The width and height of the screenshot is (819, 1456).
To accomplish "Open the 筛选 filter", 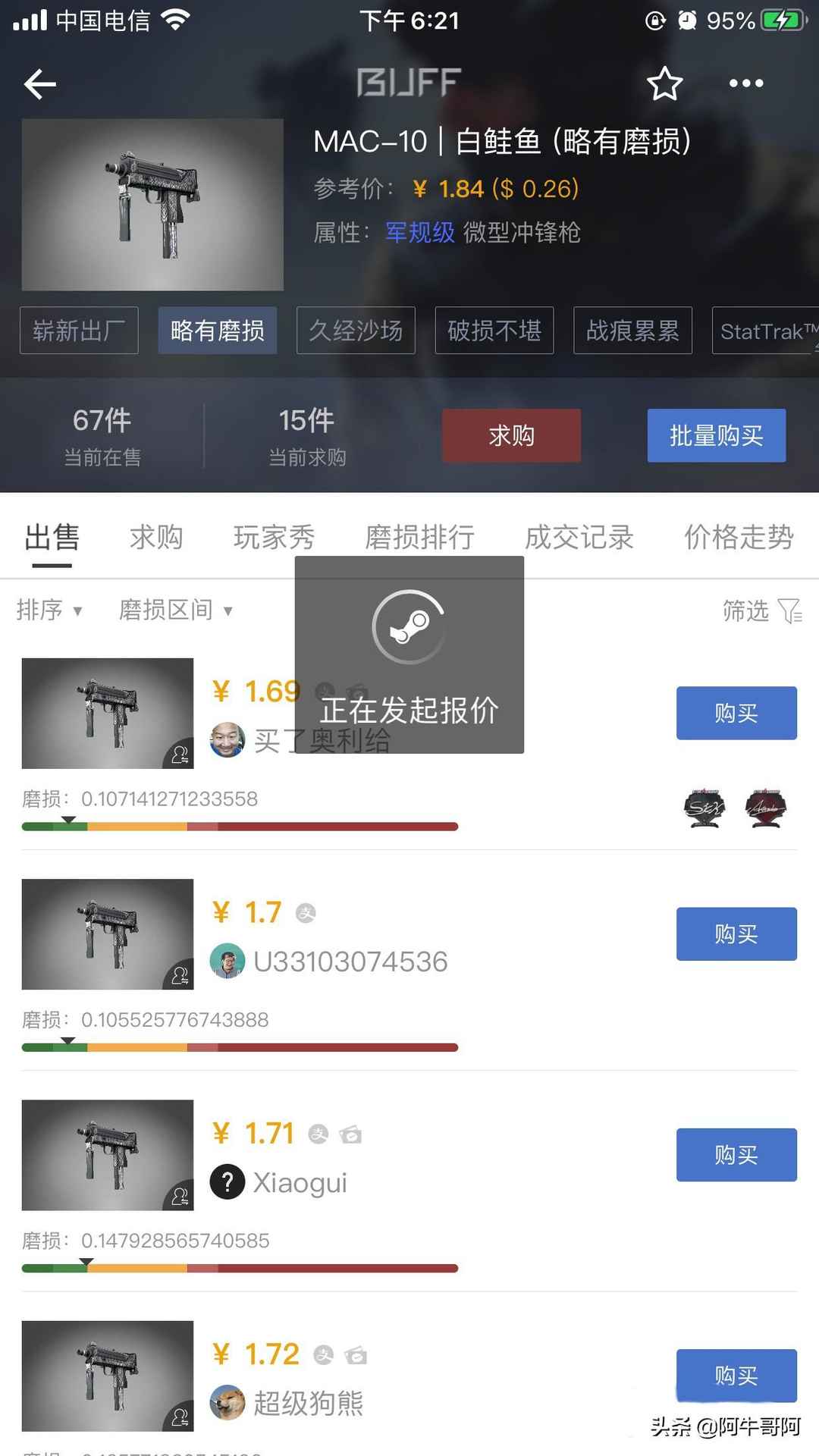I will click(x=761, y=610).
